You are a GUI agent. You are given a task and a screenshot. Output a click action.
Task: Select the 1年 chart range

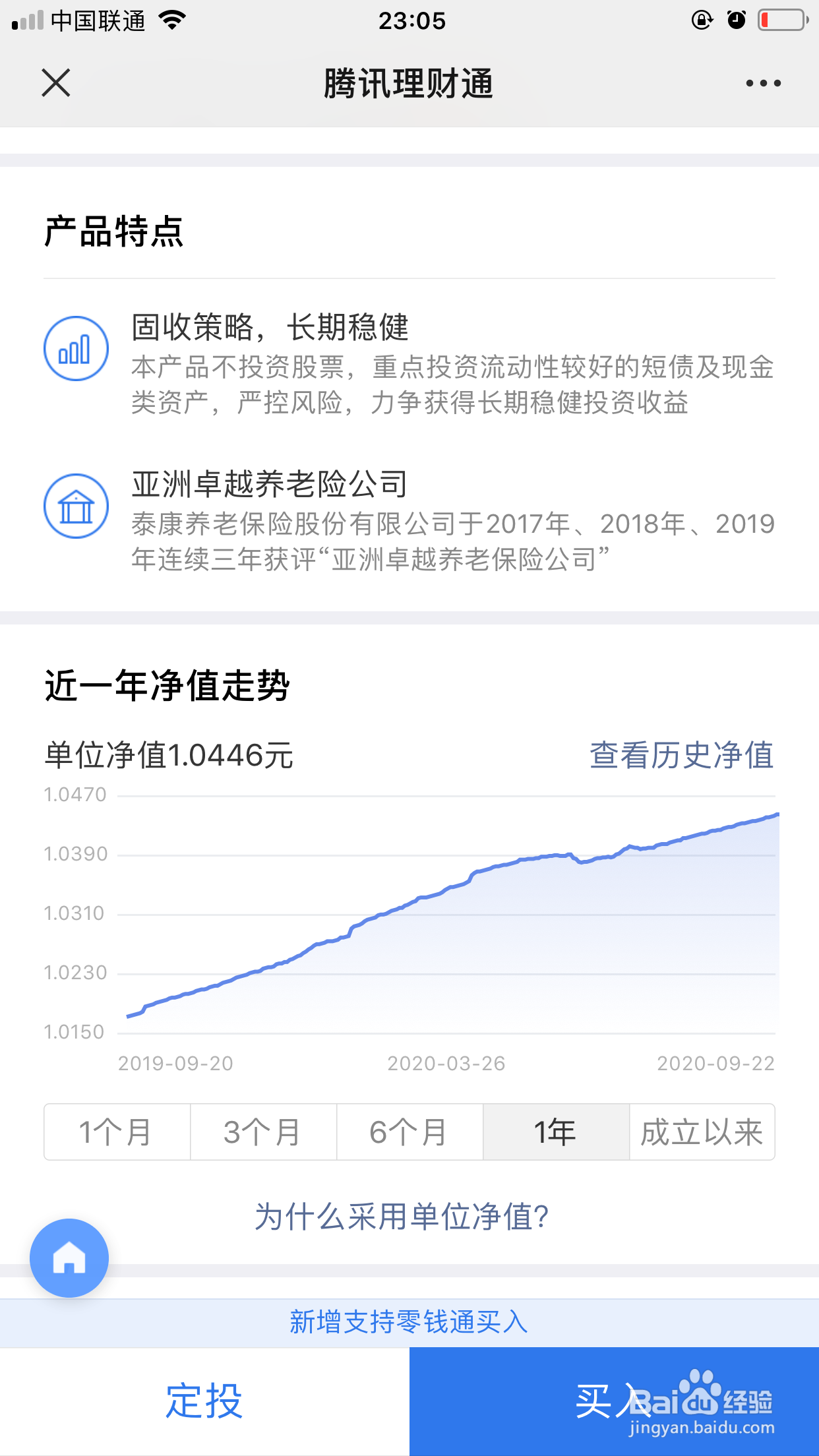(x=556, y=1132)
